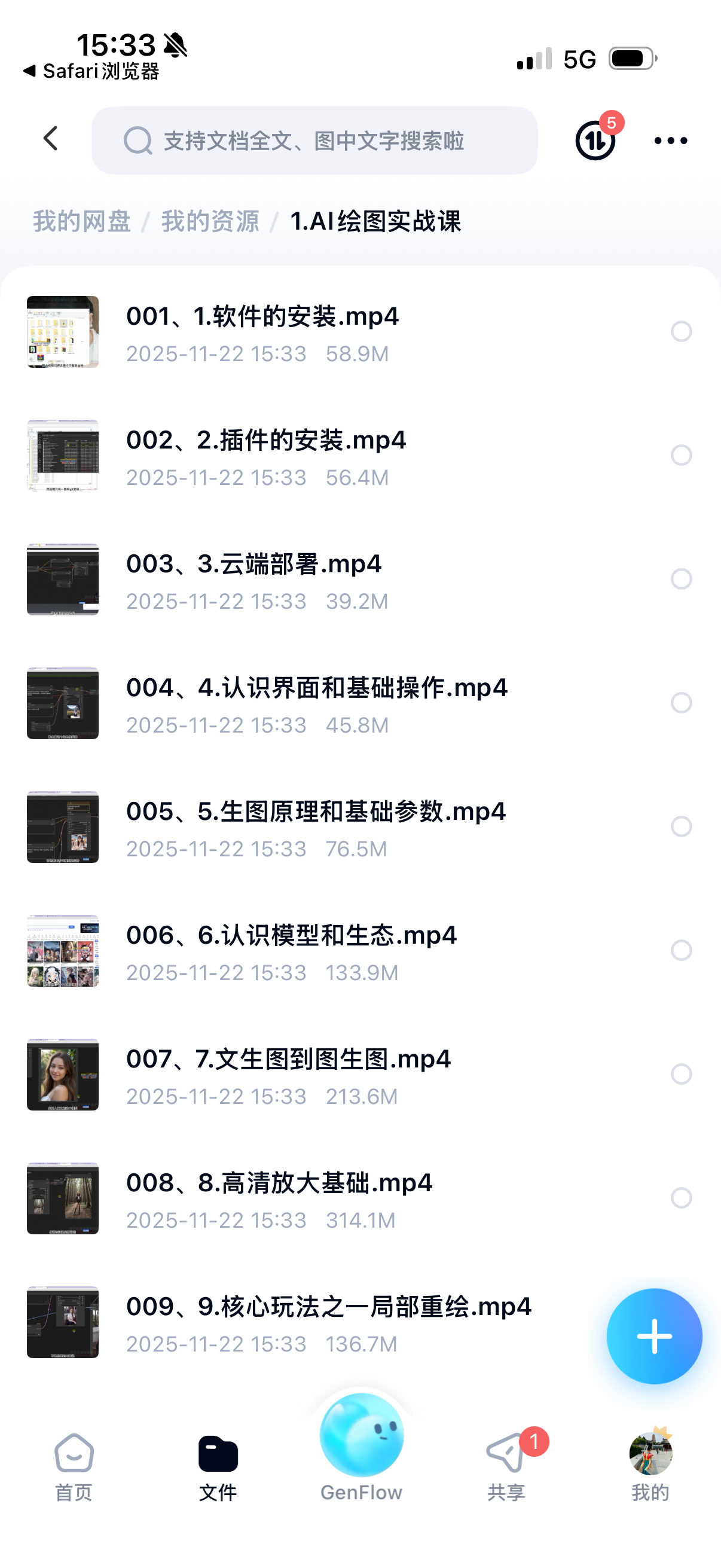This screenshot has width=721, height=1568.
Task: Go to 我的网盘 in the breadcrumb
Action: click(81, 221)
